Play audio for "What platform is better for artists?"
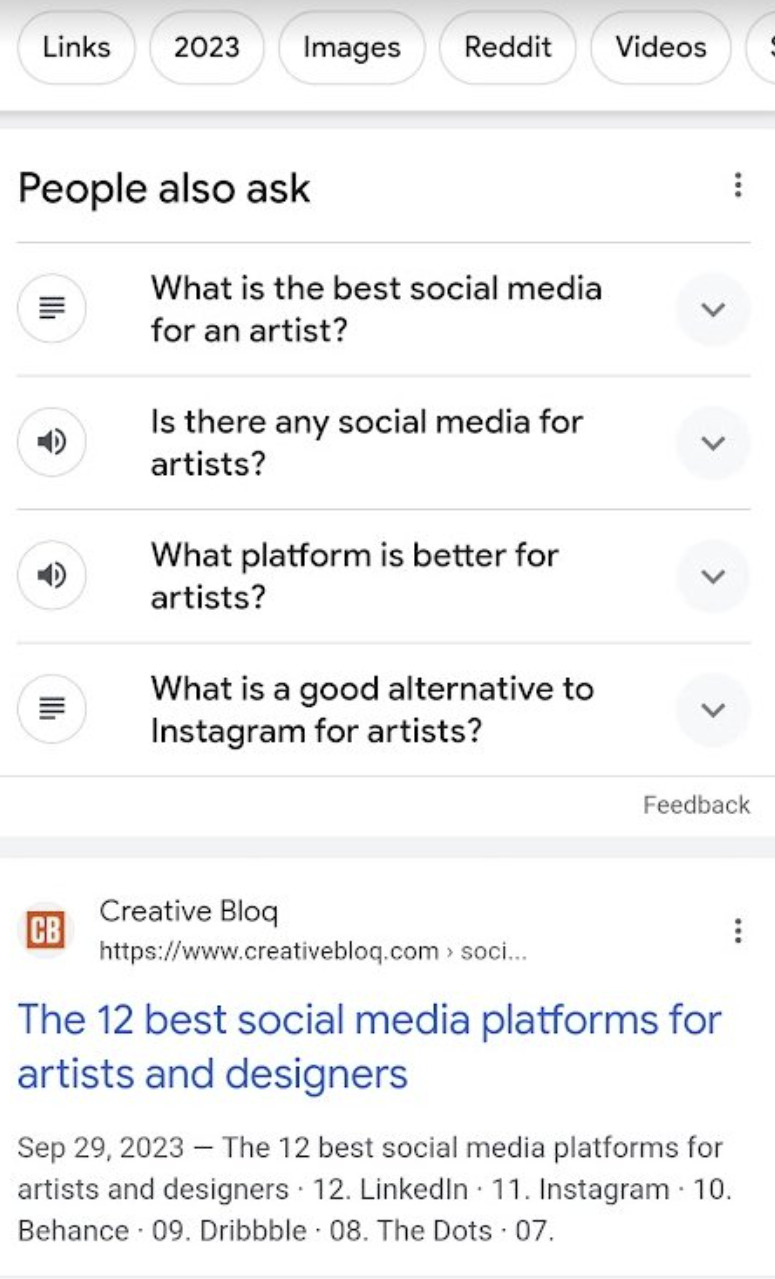 point(51,575)
